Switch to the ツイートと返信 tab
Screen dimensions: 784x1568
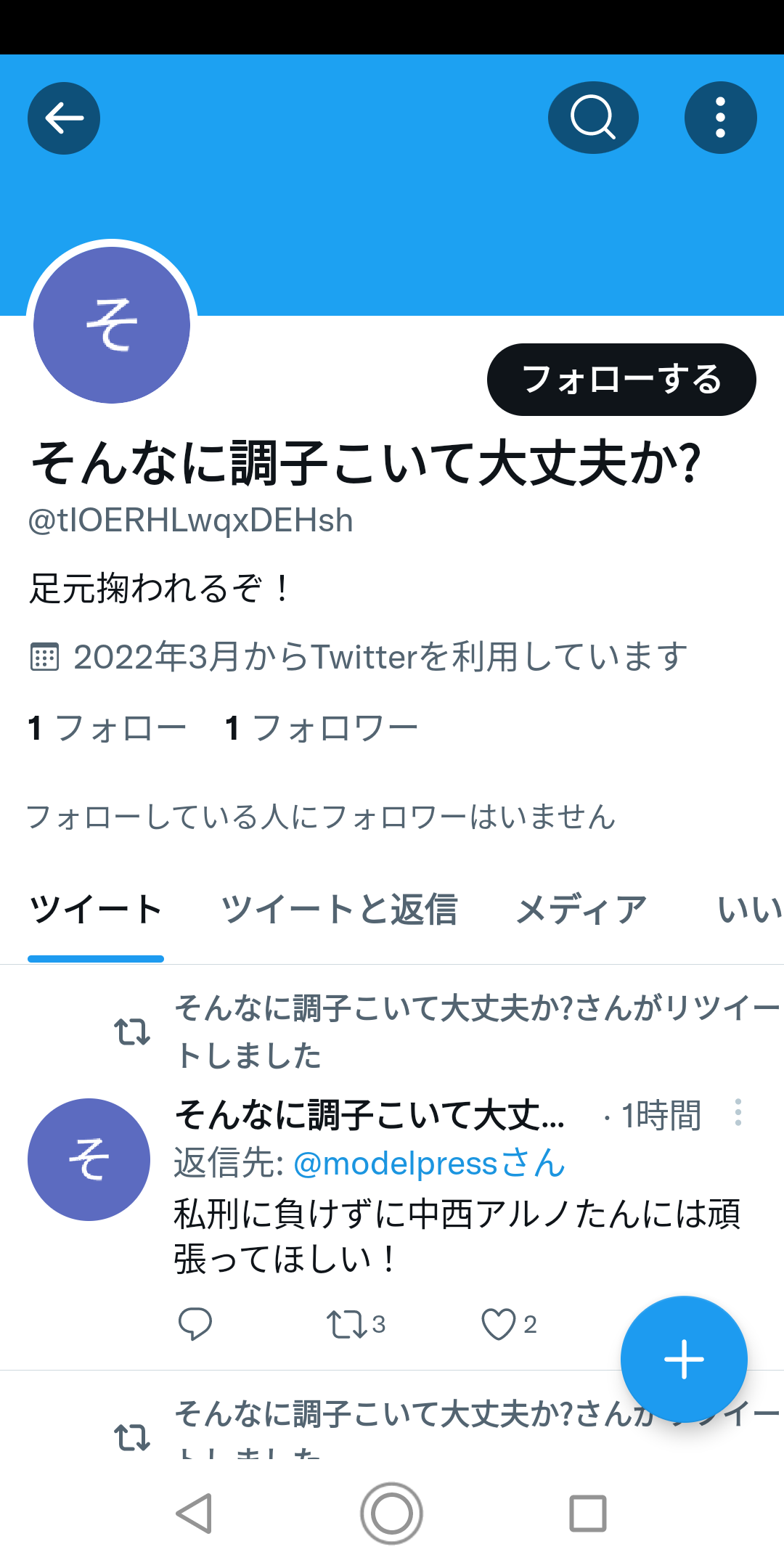(x=339, y=910)
